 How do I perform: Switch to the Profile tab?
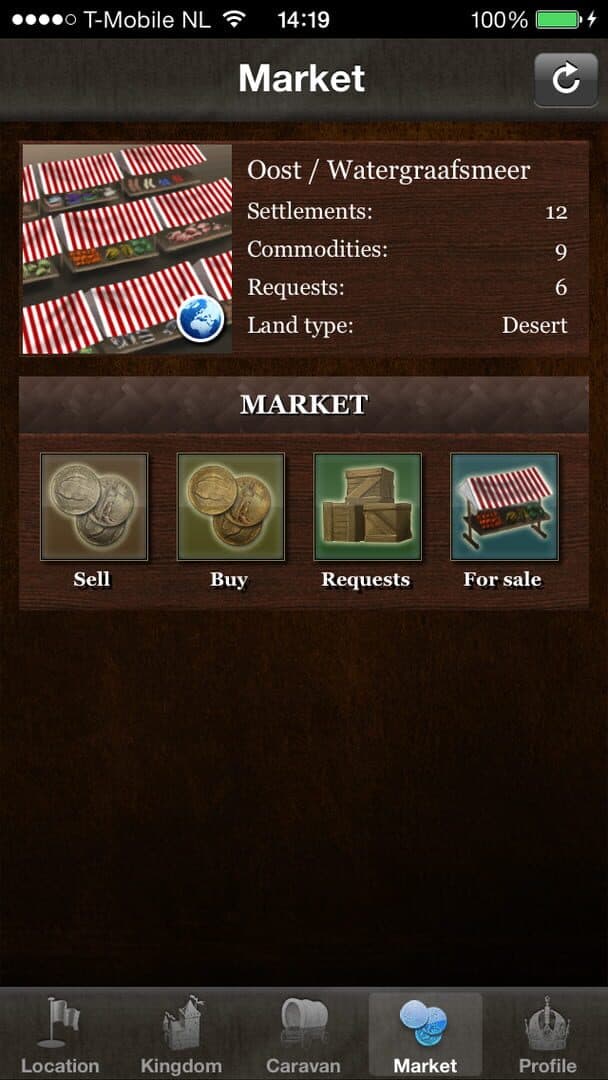point(547,1036)
